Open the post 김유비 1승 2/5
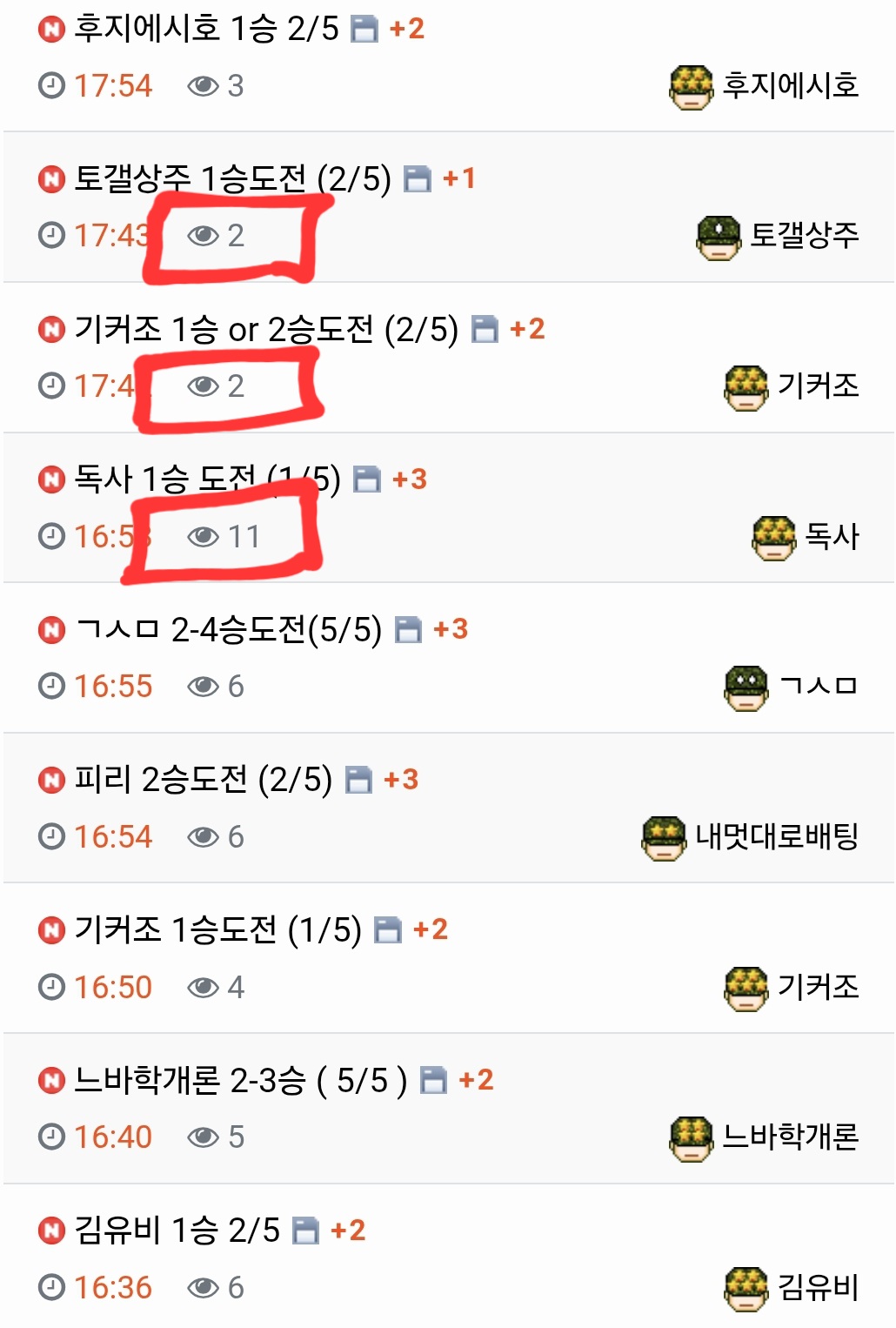 (x=177, y=1231)
